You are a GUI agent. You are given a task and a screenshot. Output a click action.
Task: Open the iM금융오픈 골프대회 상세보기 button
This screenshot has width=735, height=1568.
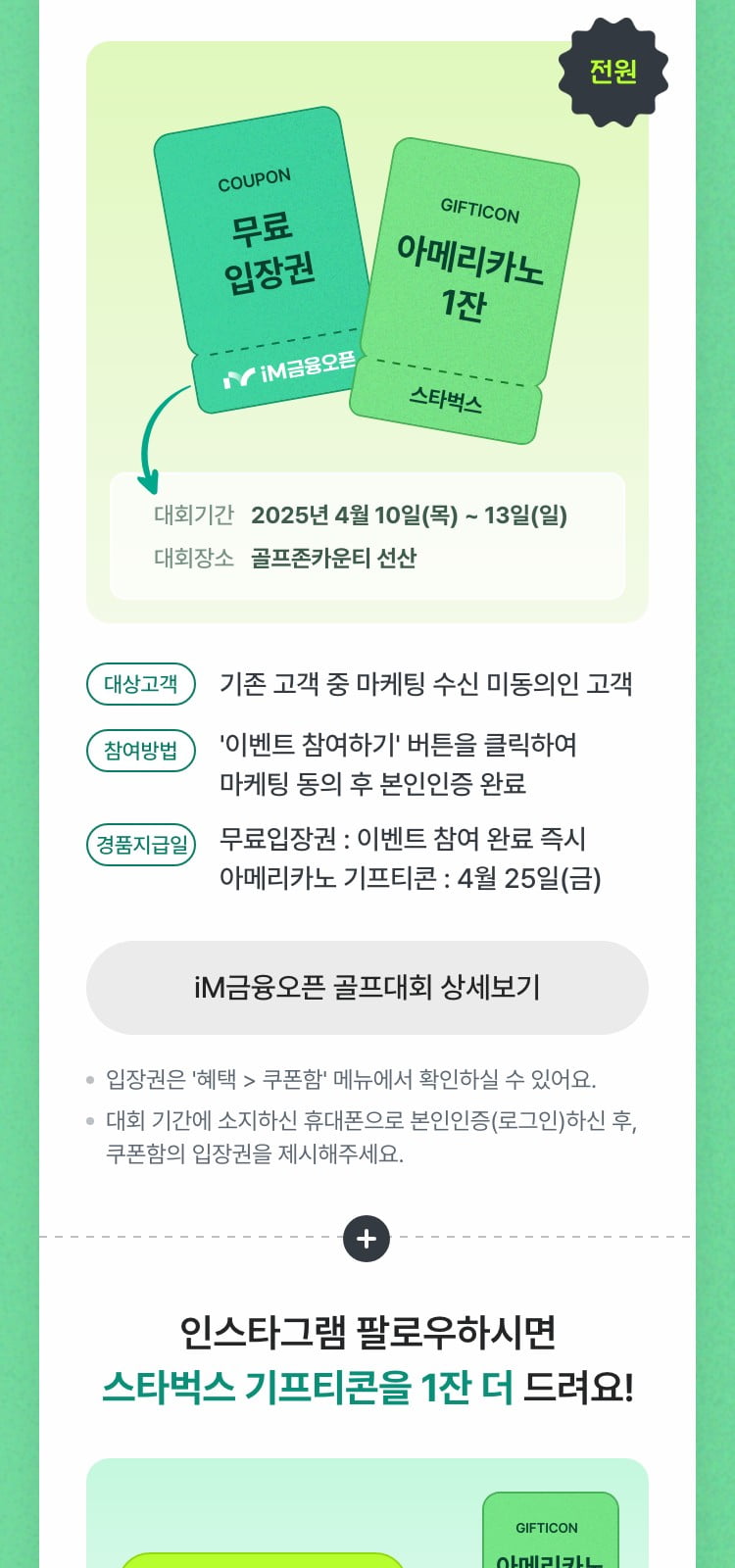[367, 988]
